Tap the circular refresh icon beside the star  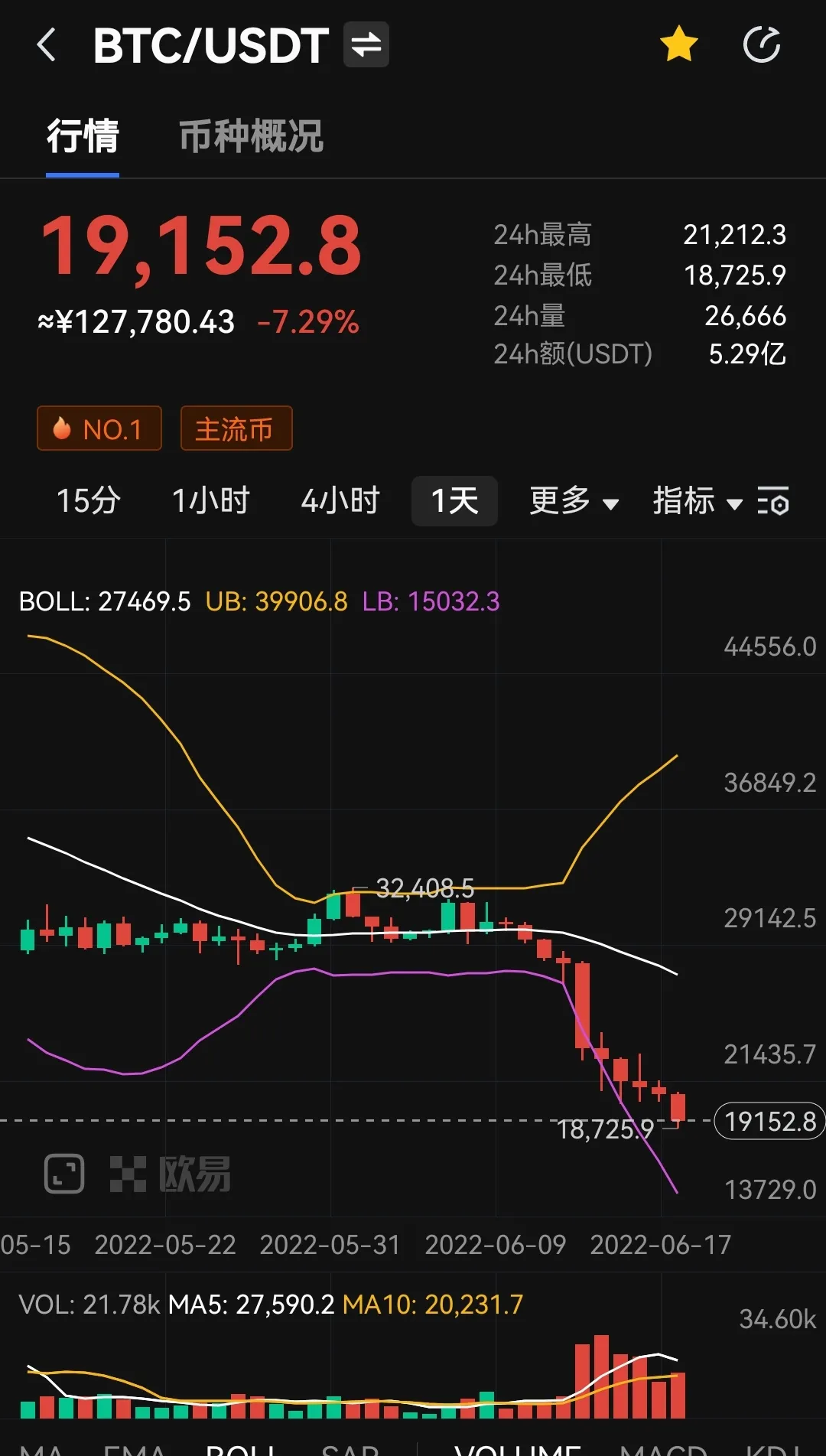click(x=762, y=44)
